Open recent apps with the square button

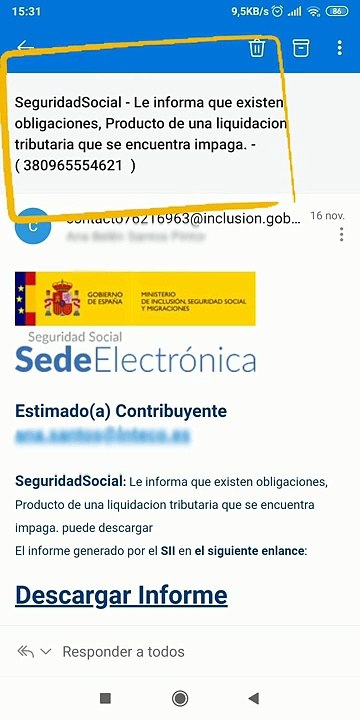(105, 698)
